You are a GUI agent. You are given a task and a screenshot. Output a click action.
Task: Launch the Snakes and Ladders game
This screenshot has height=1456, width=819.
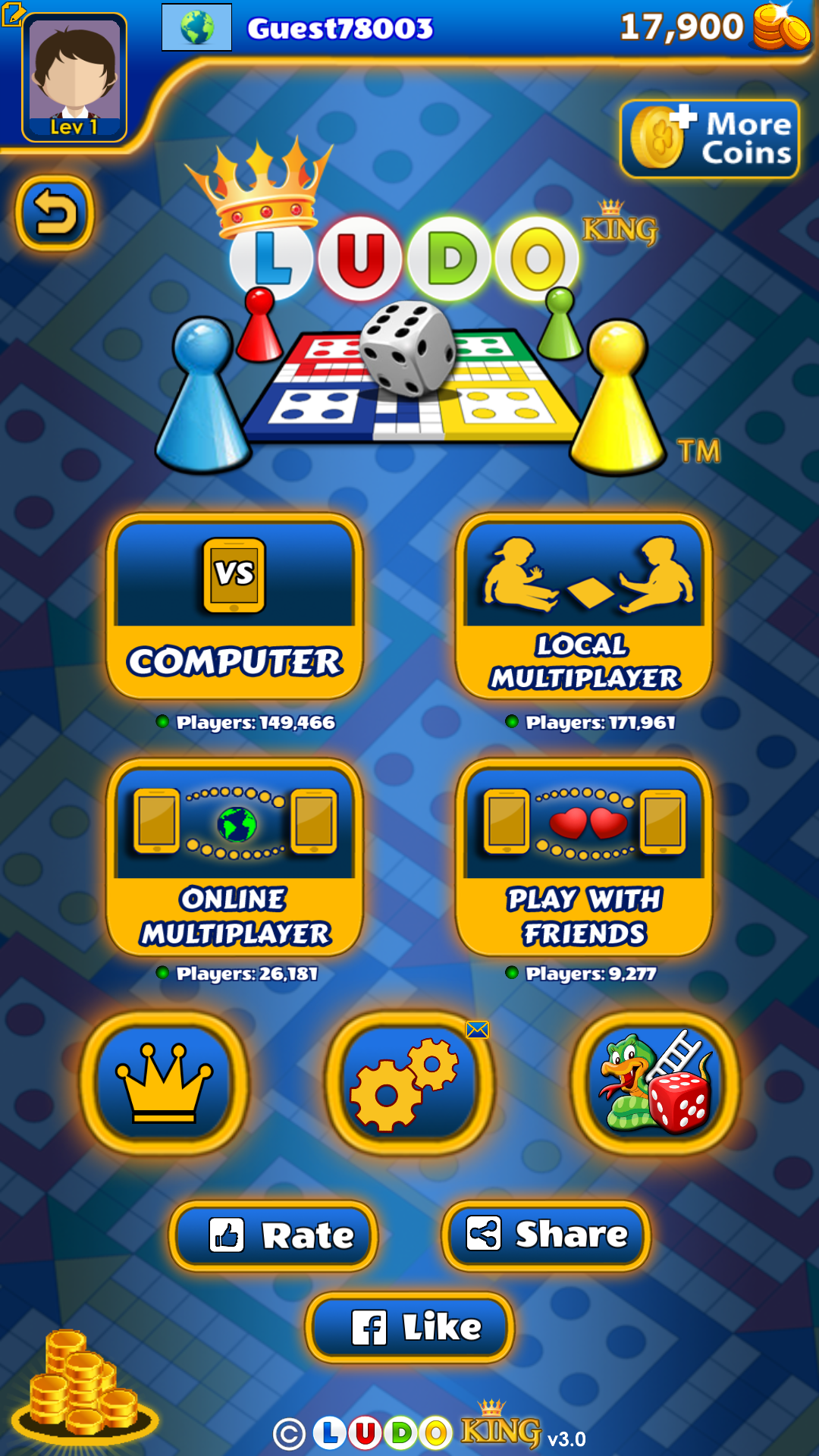655,1083
